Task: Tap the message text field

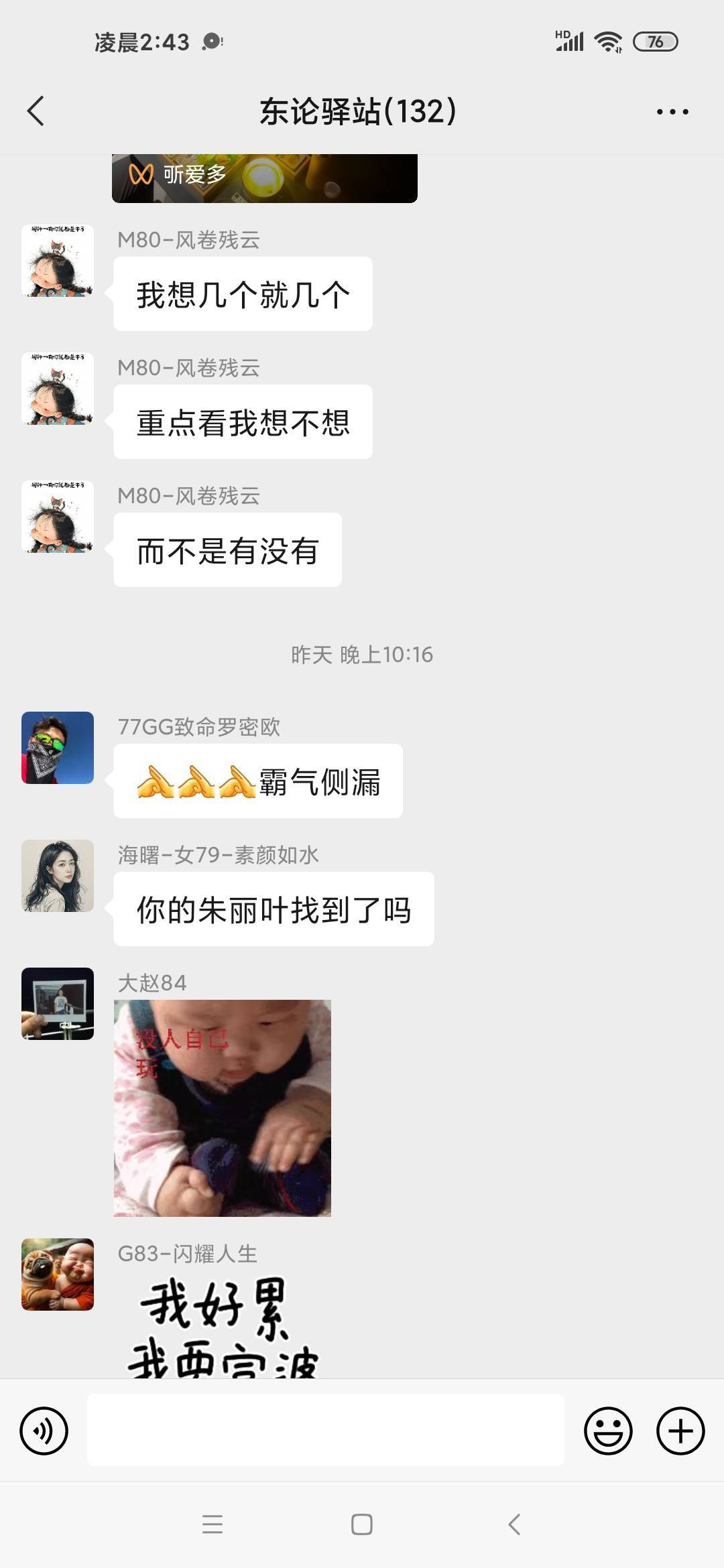Action: (325, 1430)
